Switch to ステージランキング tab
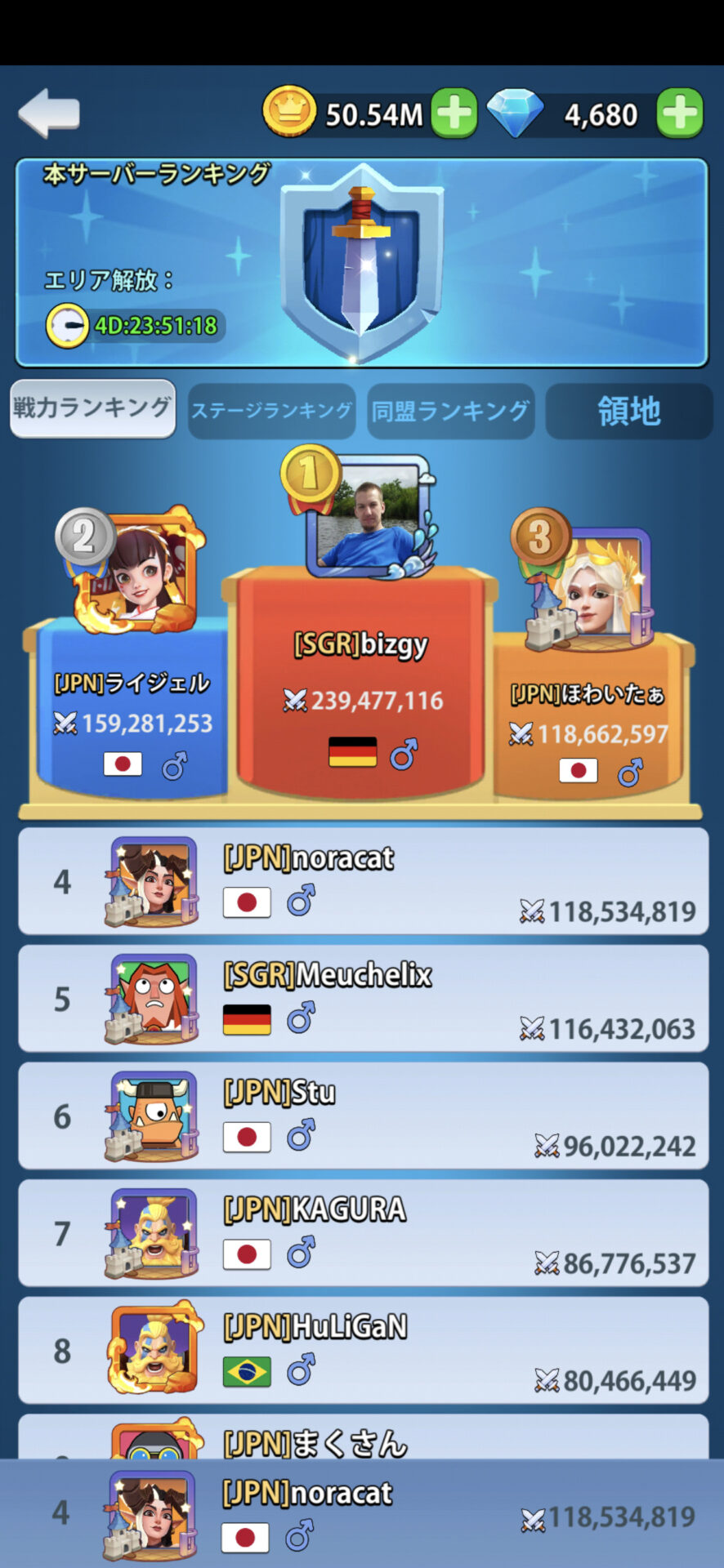Screen dimensions: 724x1568 click(271, 411)
